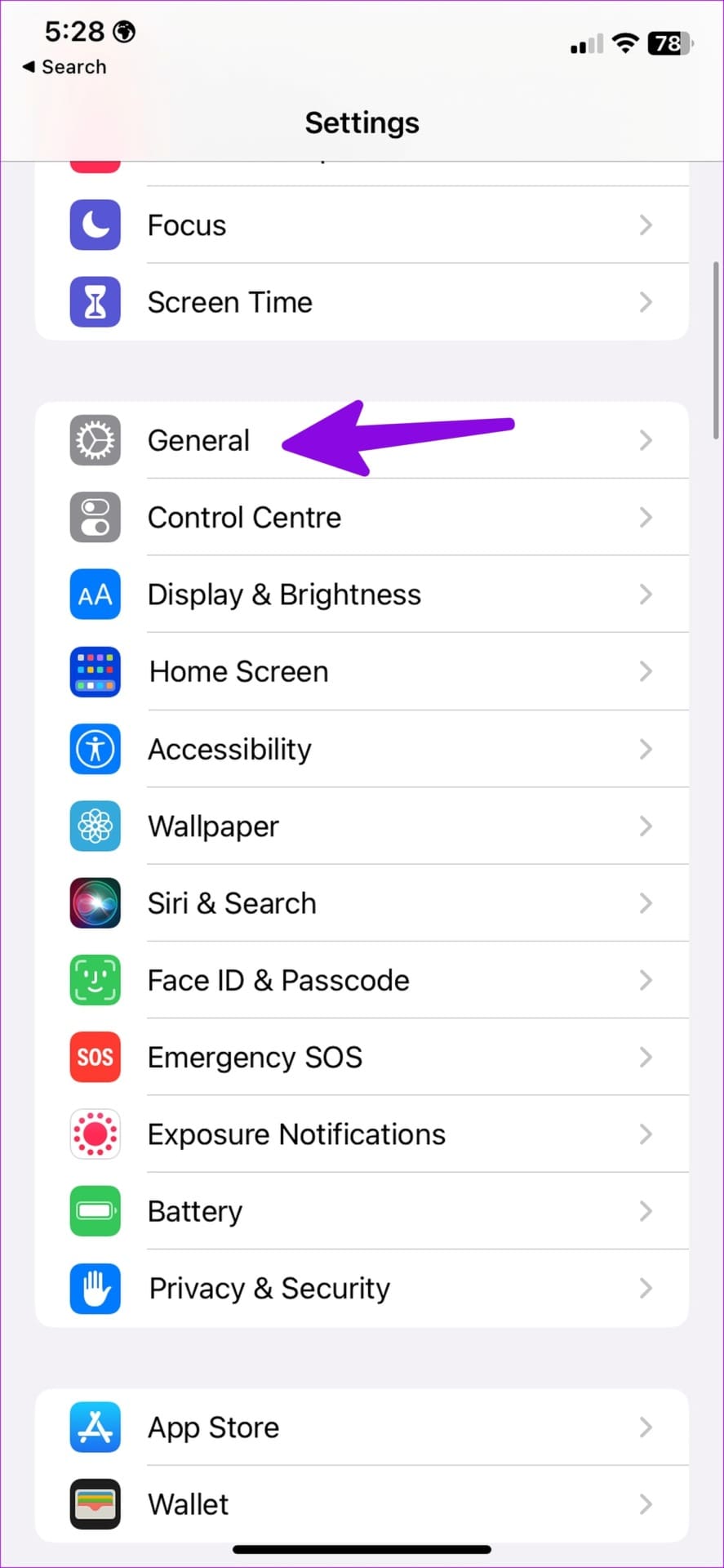Screen dimensions: 724x1568
Task: Open Display & Brightness
Action: coord(362,594)
